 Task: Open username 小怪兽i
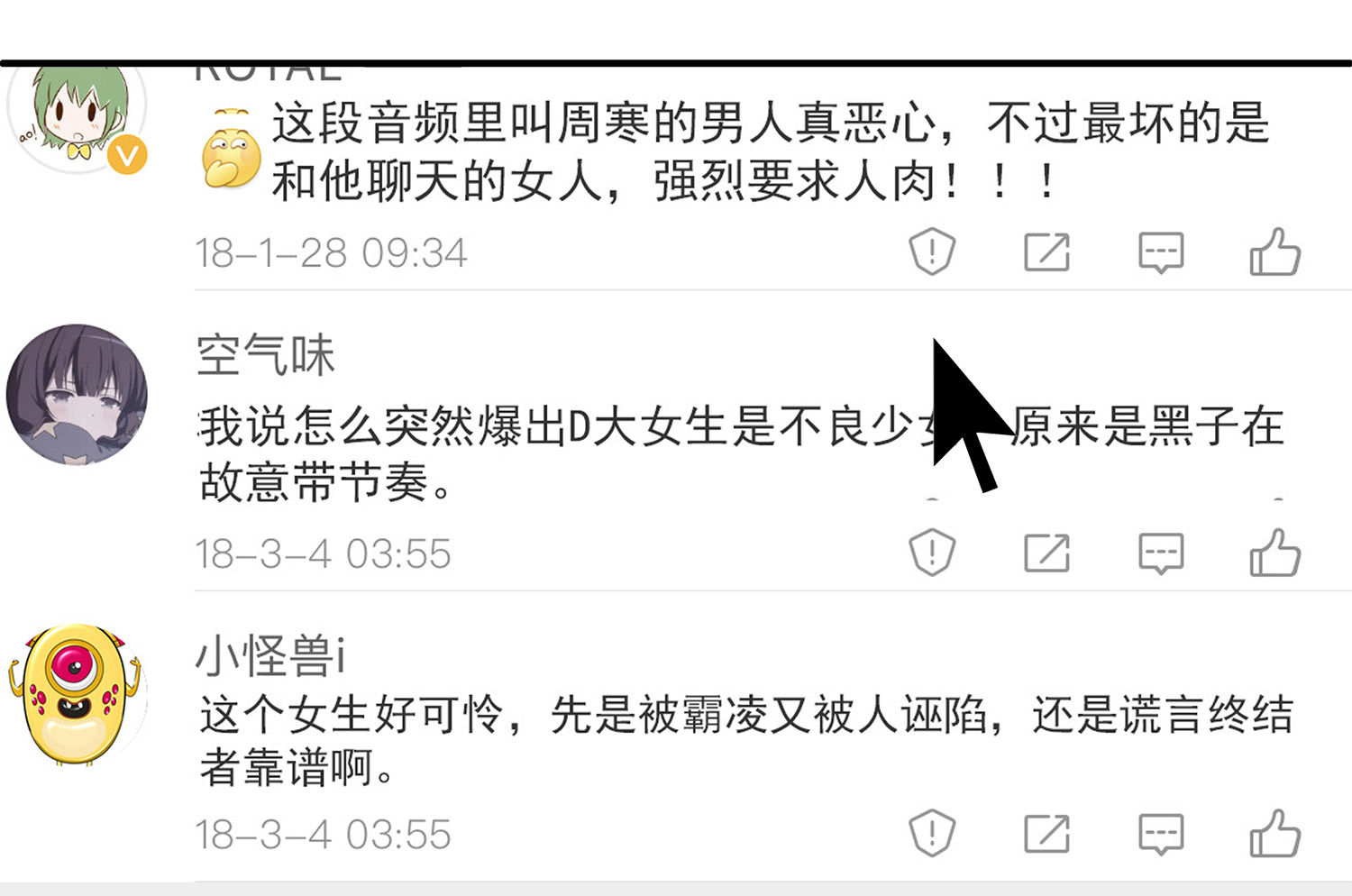[x=270, y=655]
